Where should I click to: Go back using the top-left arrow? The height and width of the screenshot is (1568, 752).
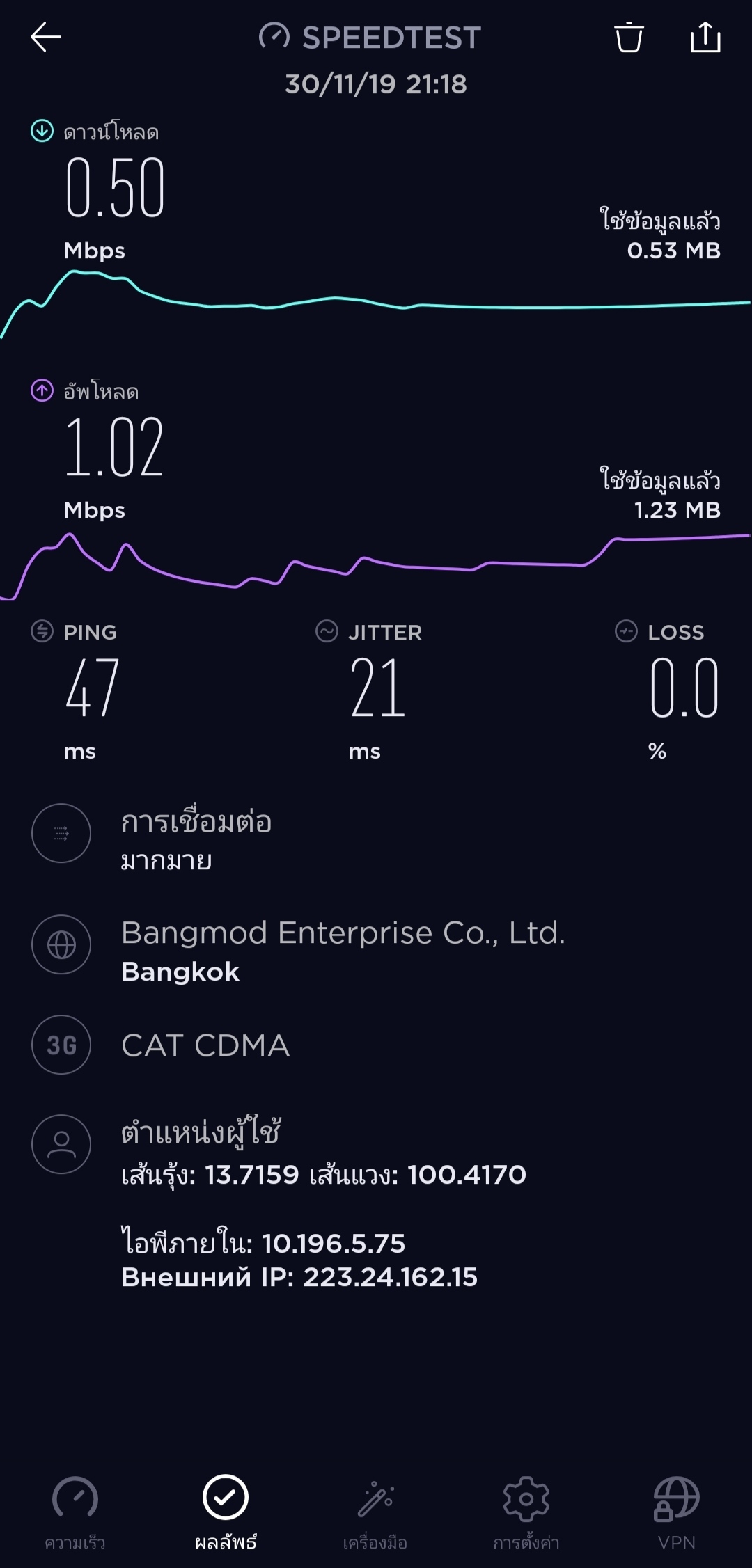[x=46, y=37]
